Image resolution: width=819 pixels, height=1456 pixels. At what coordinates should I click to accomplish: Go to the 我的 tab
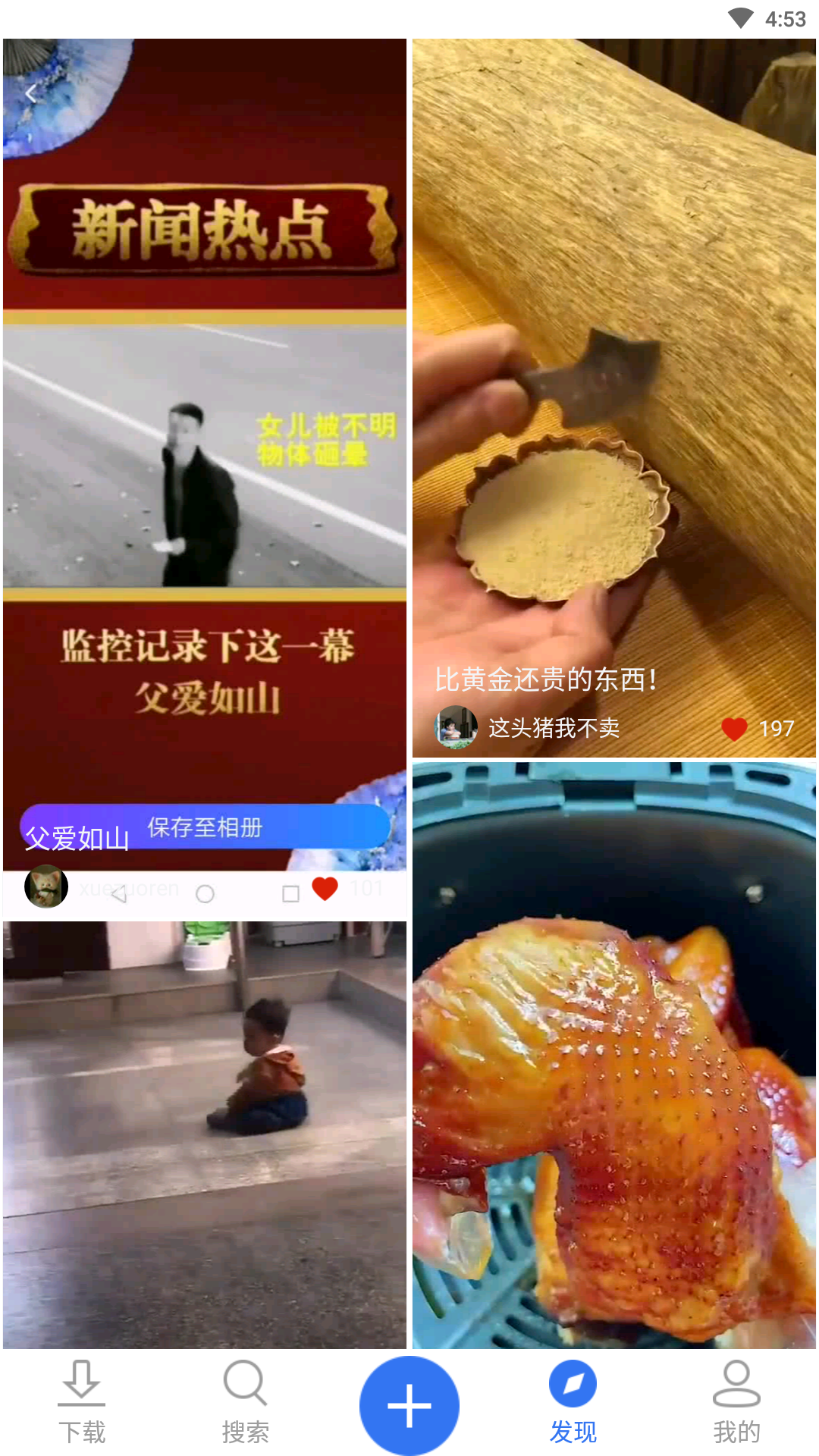click(736, 1403)
